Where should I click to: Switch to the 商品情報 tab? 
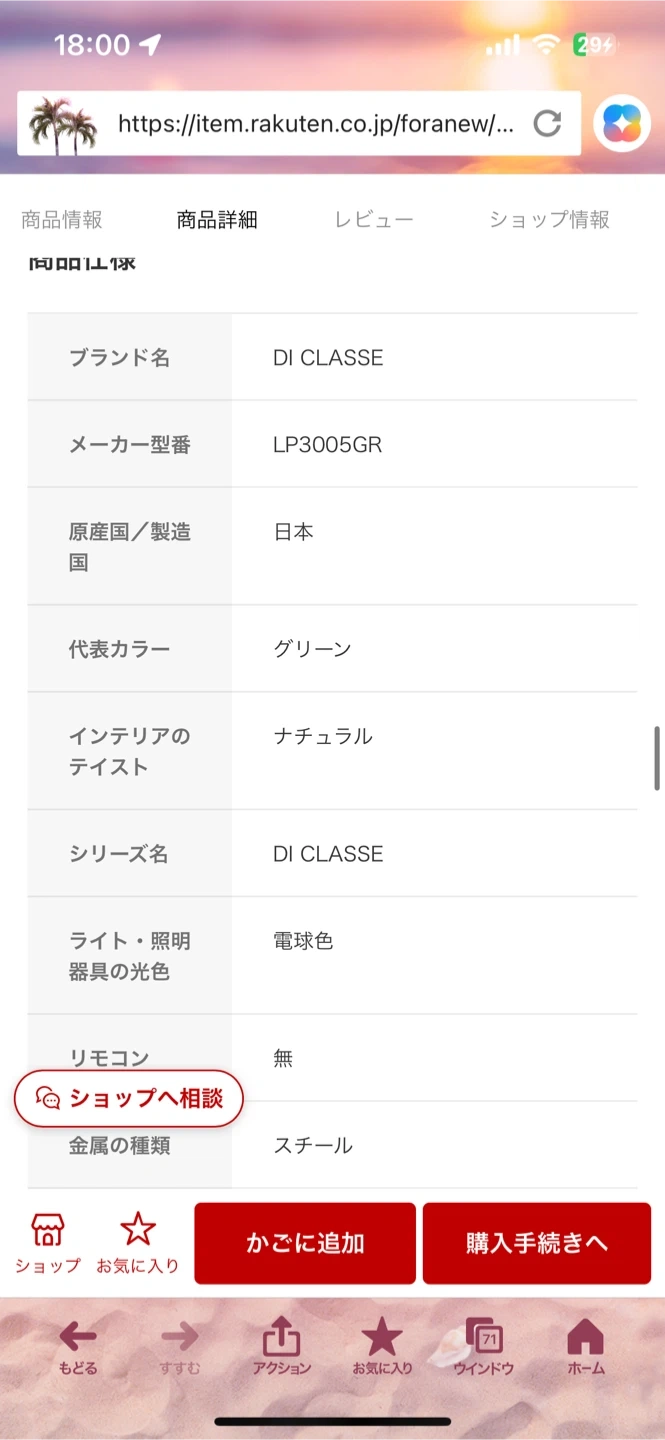point(62,220)
